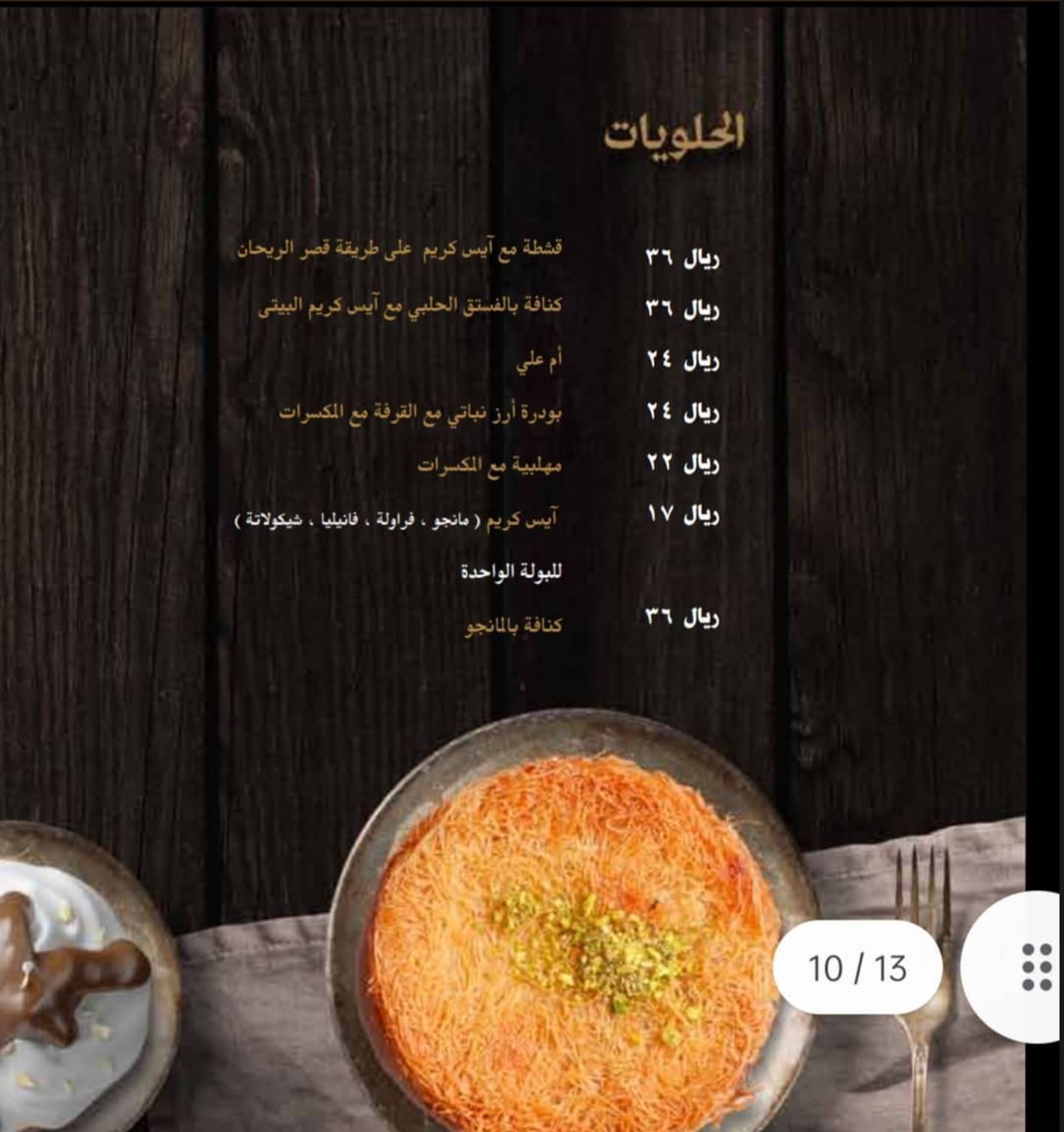
Task: Tap the 10 / 13 page indicator
Action: 857,968
